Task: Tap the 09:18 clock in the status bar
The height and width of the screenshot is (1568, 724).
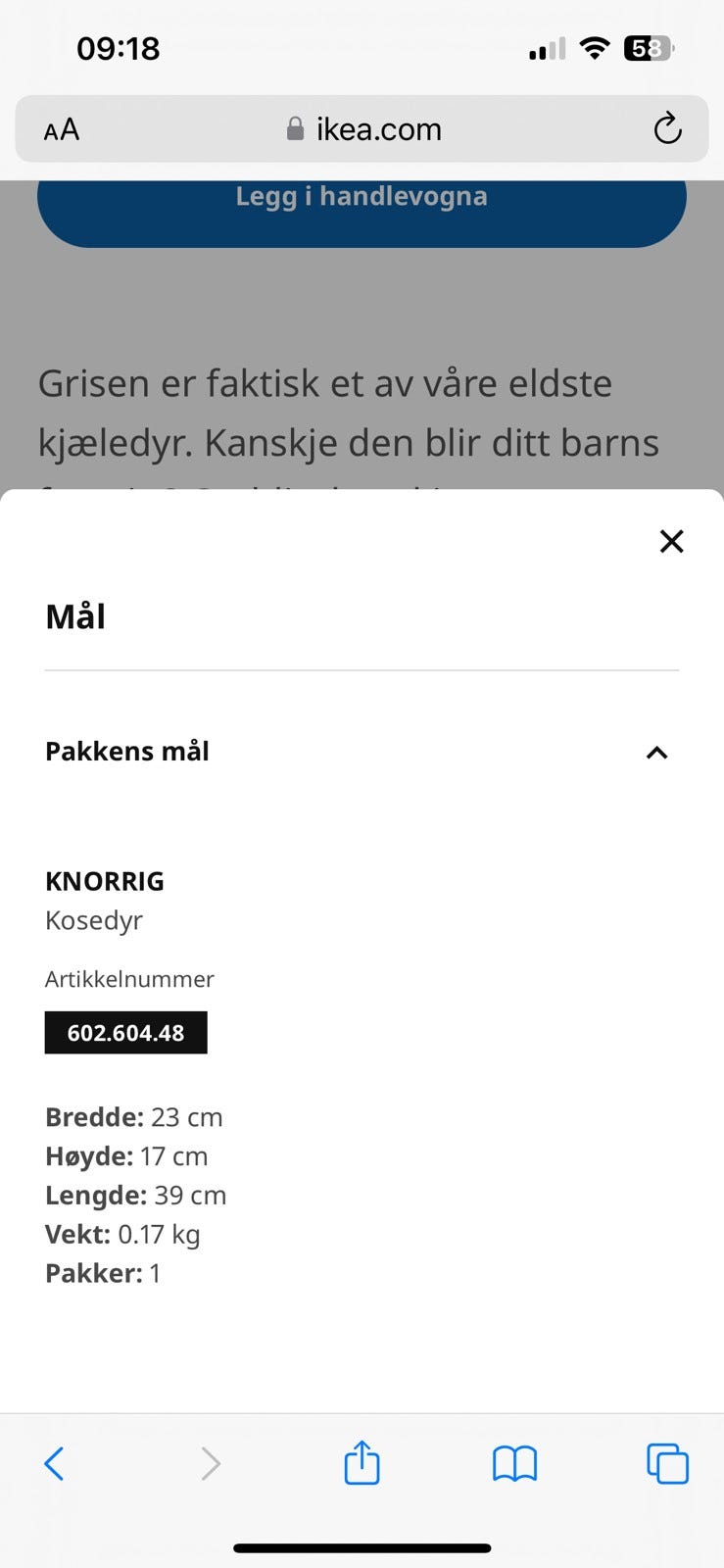Action: point(119,48)
